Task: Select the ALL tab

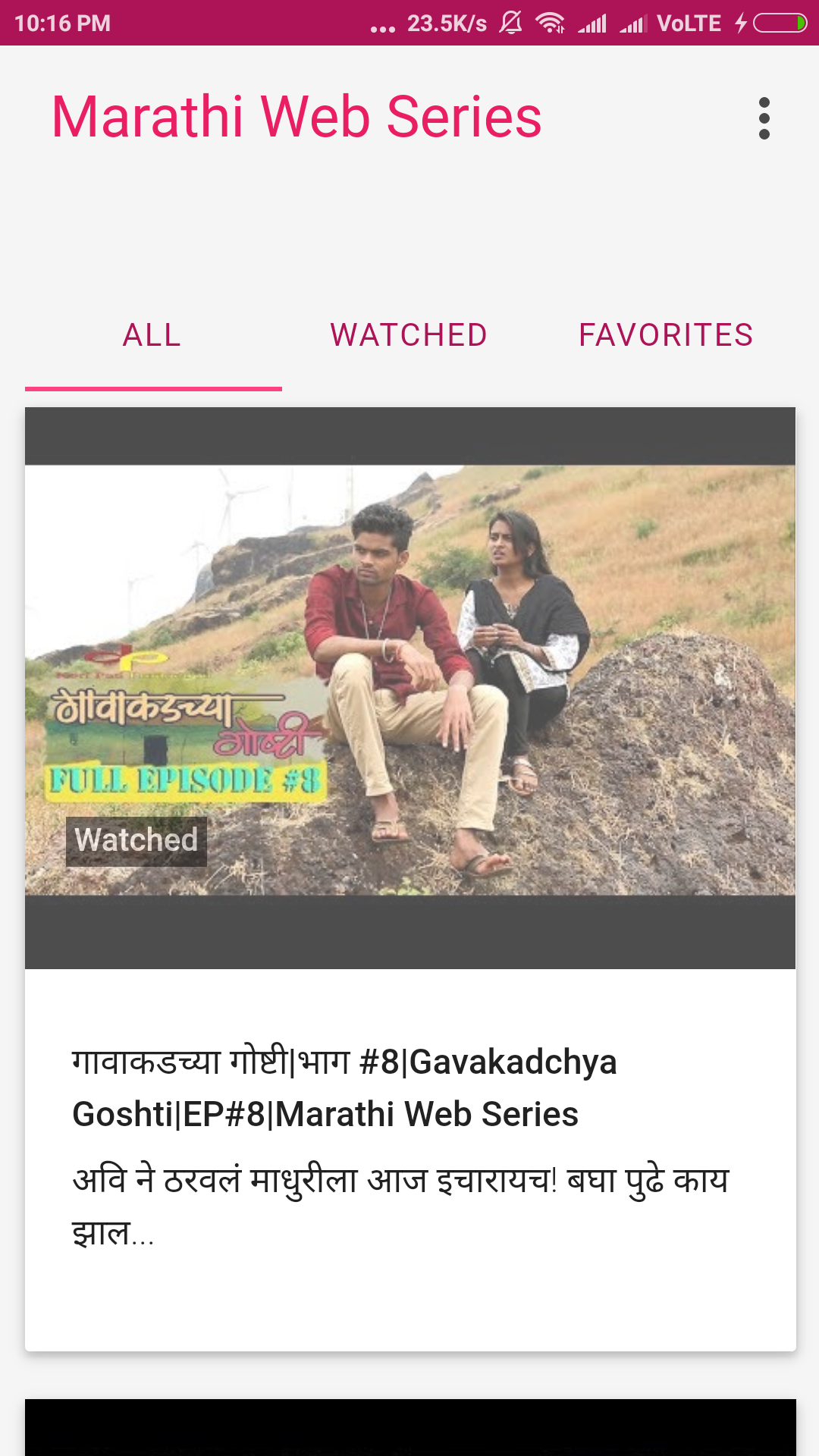Action: pos(152,336)
